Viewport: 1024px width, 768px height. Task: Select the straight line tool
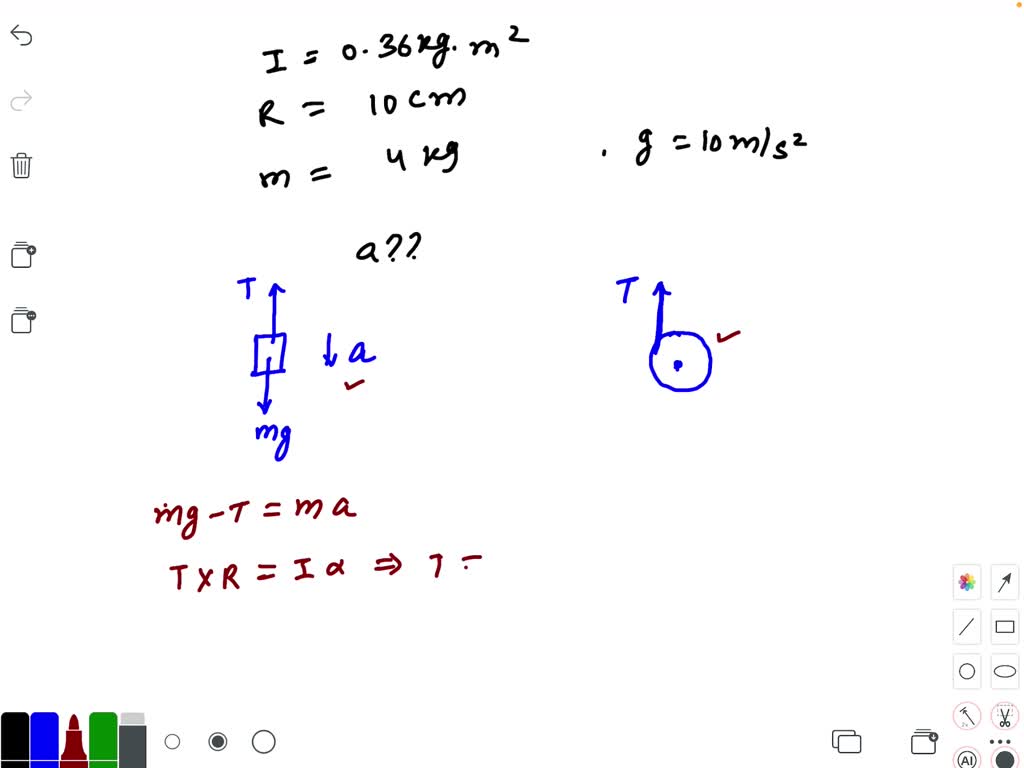click(x=966, y=627)
